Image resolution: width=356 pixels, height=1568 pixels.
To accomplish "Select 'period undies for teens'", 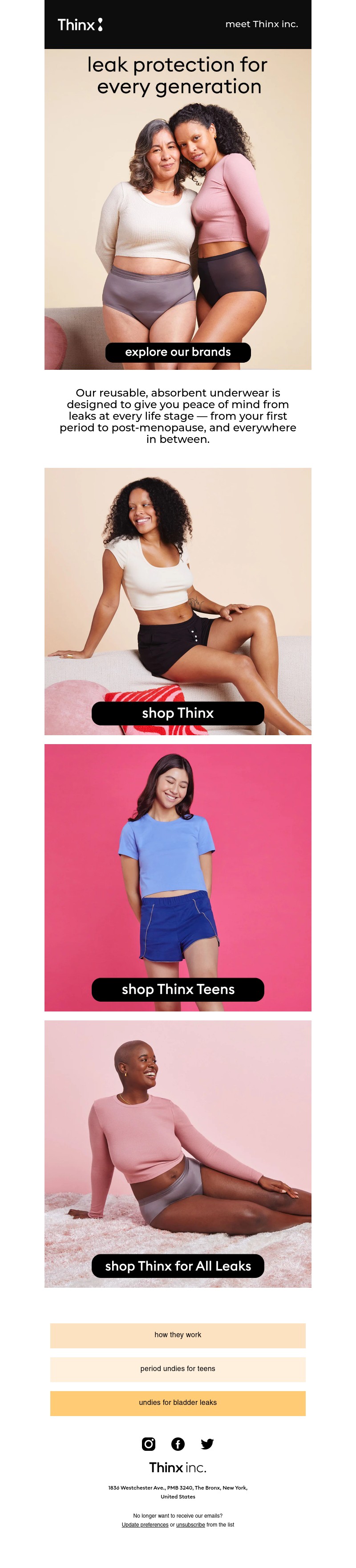I will [x=178, y=1368].
